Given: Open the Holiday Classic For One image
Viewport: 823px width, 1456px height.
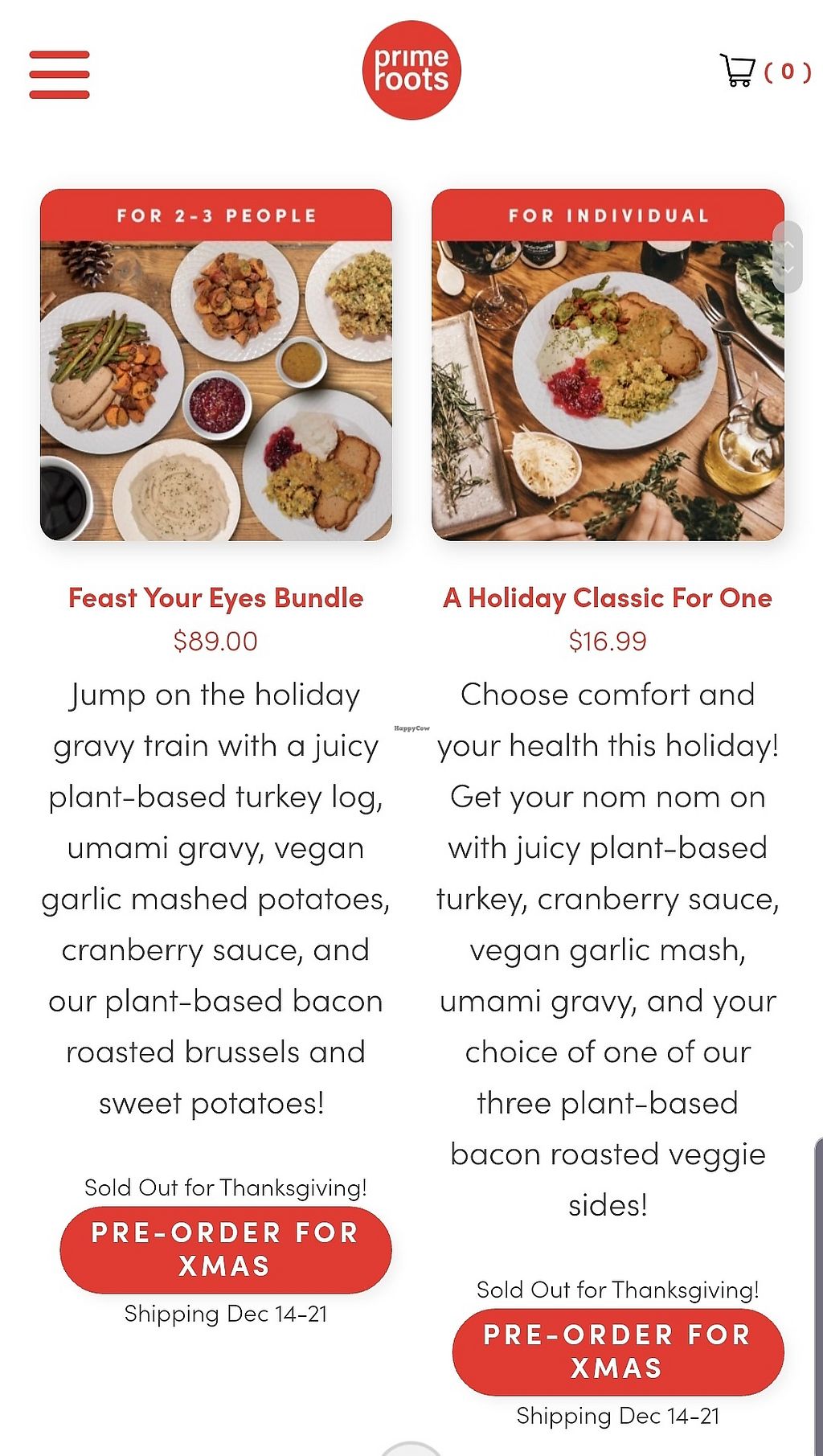Looking at the screenshot, I should click(608, 390).
